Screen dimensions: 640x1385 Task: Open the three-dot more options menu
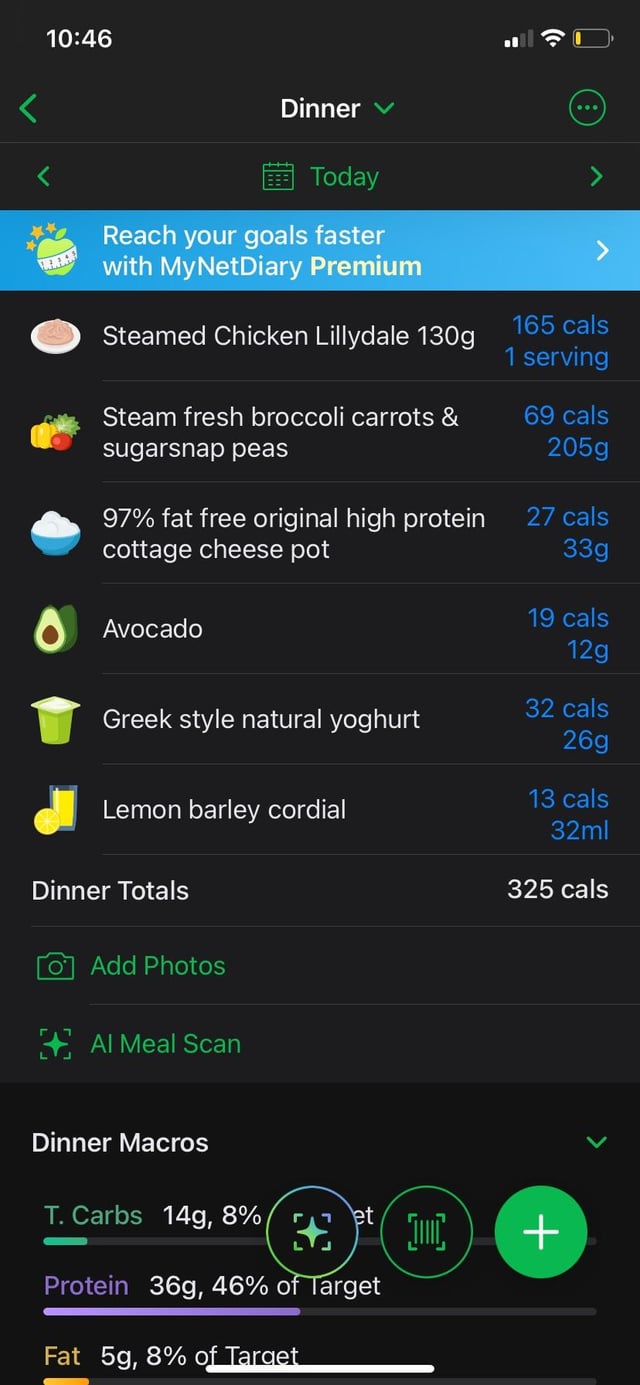coord(587,108)
